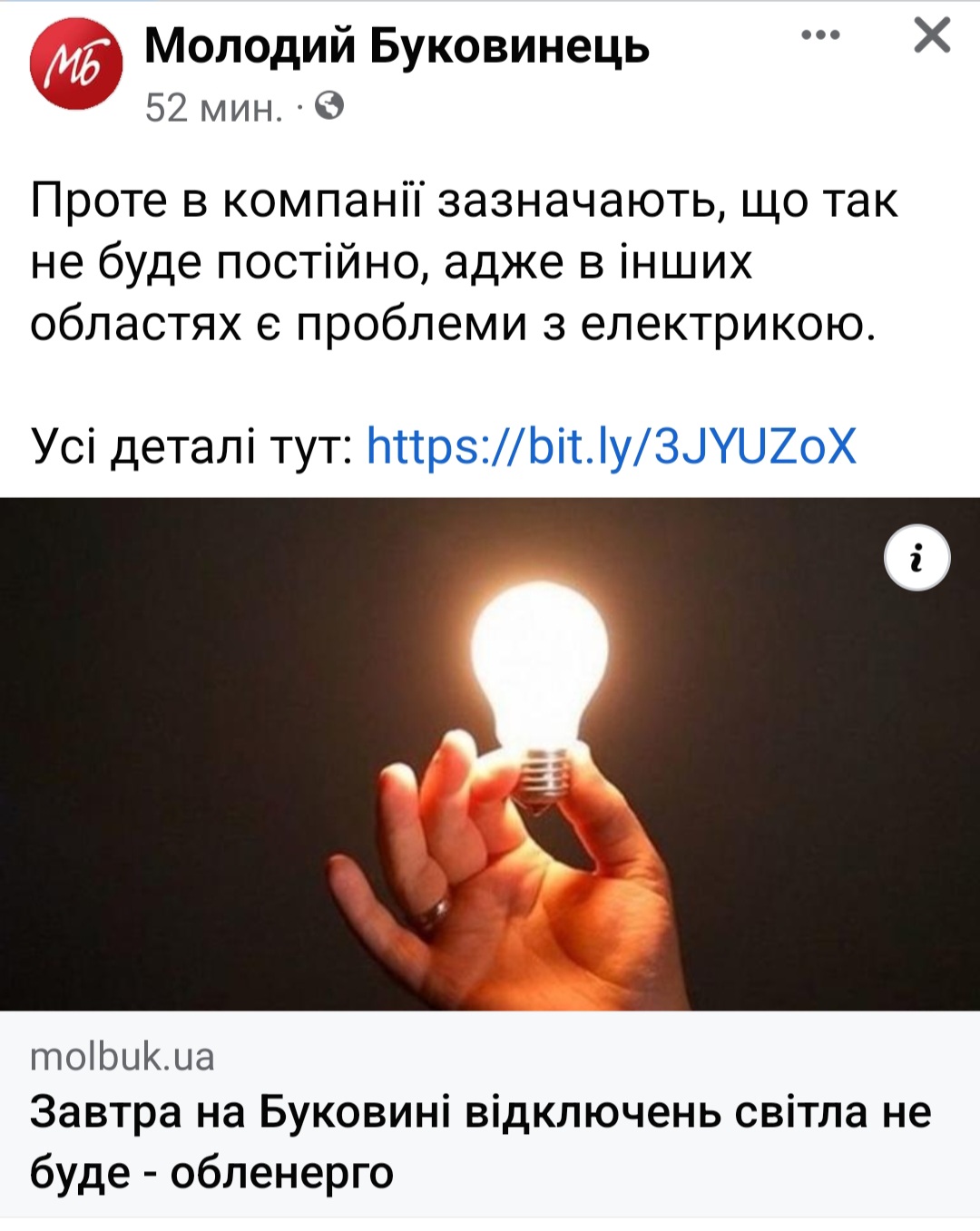Hide this post with the X
This screenshot has width=980, height=1231.
pyautogui.click(x=931, y=36)
